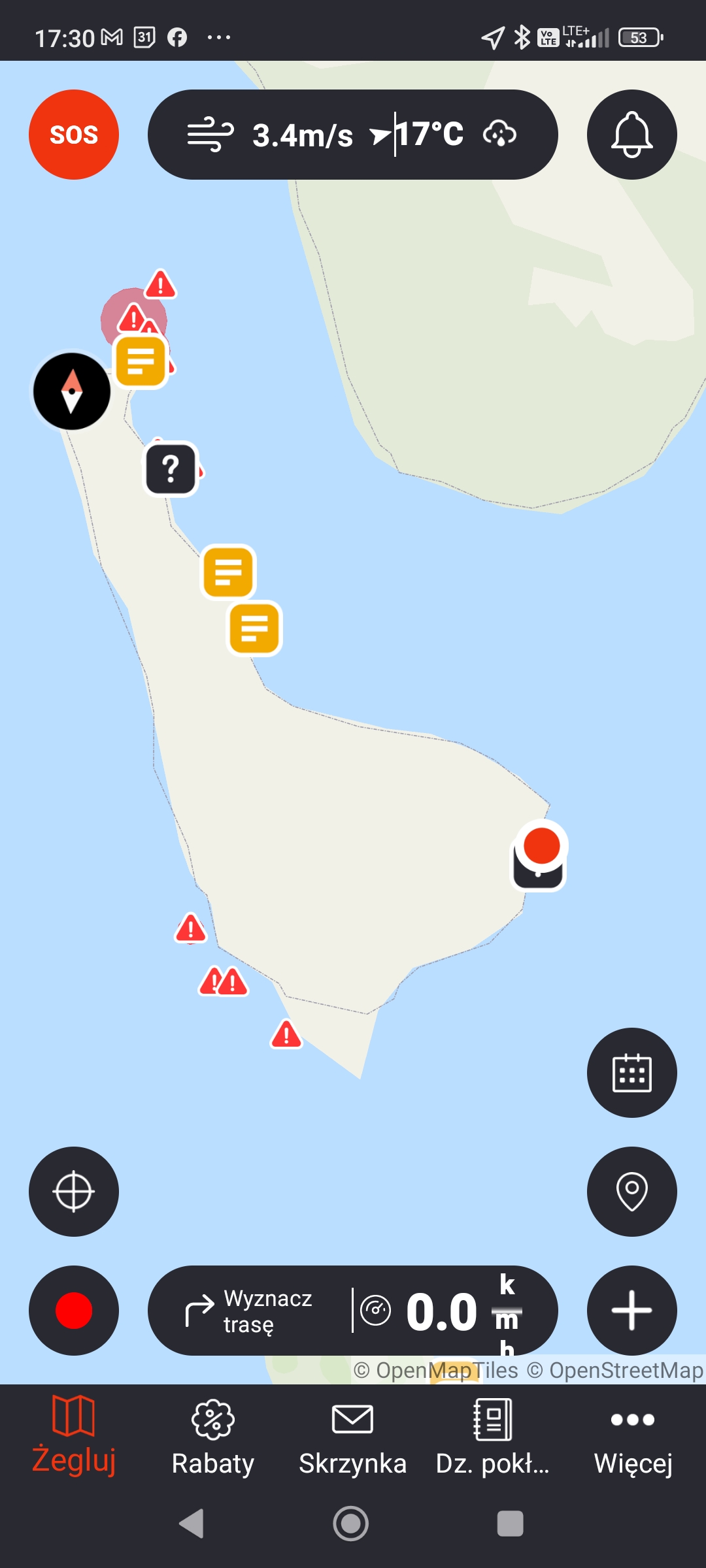
Task: Open the location pin button
Action: click(631, 1192)
